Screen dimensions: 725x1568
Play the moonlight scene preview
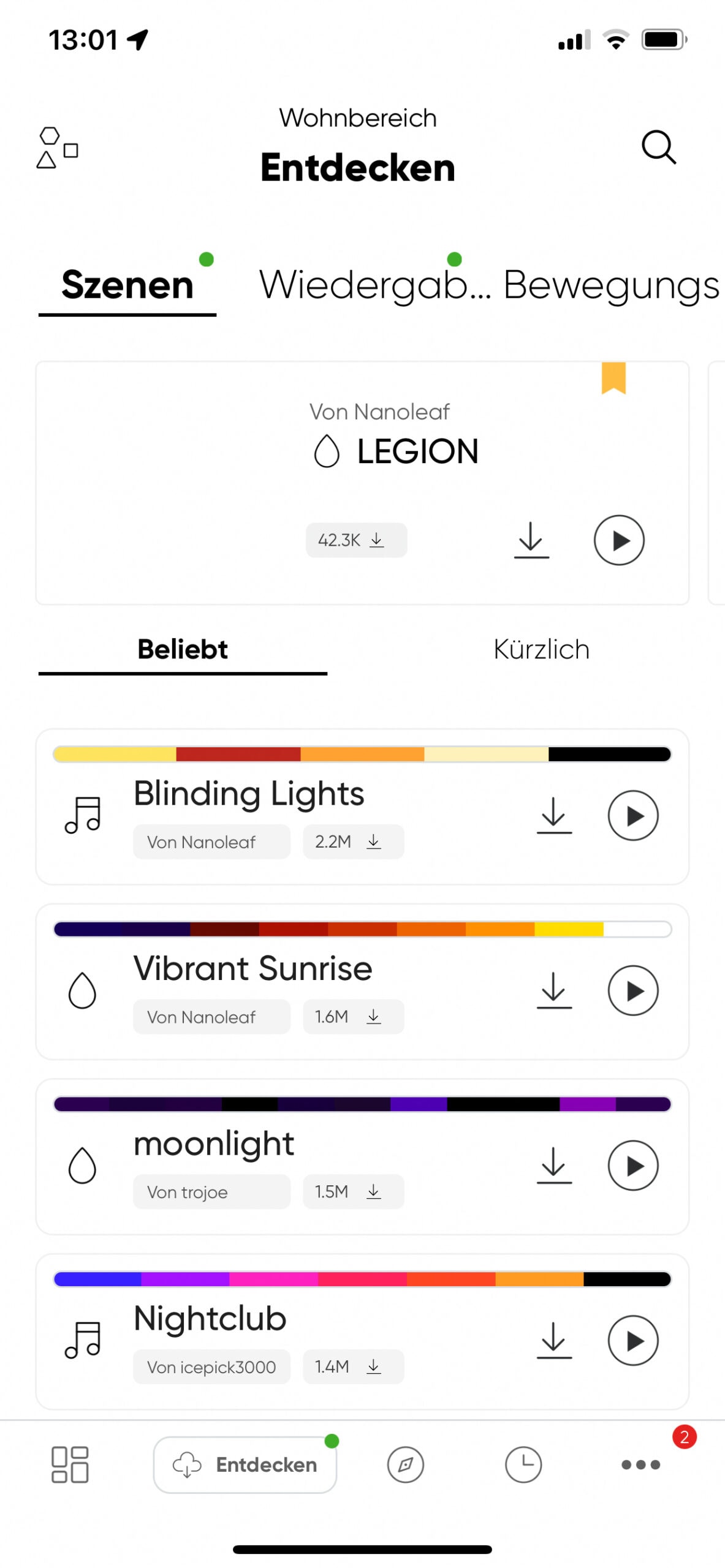(633, 1165)
